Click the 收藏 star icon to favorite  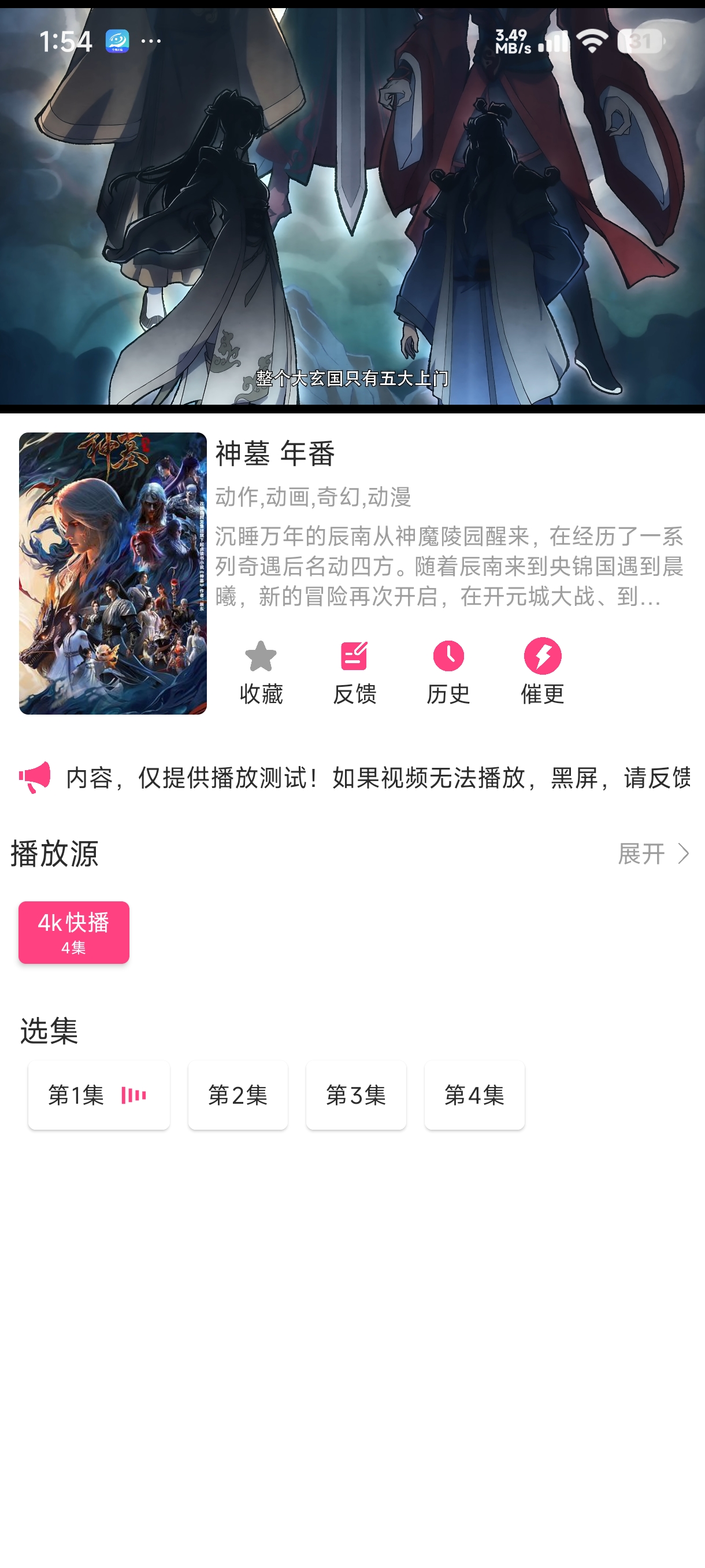pyautogui.click(x=262, y=657)
